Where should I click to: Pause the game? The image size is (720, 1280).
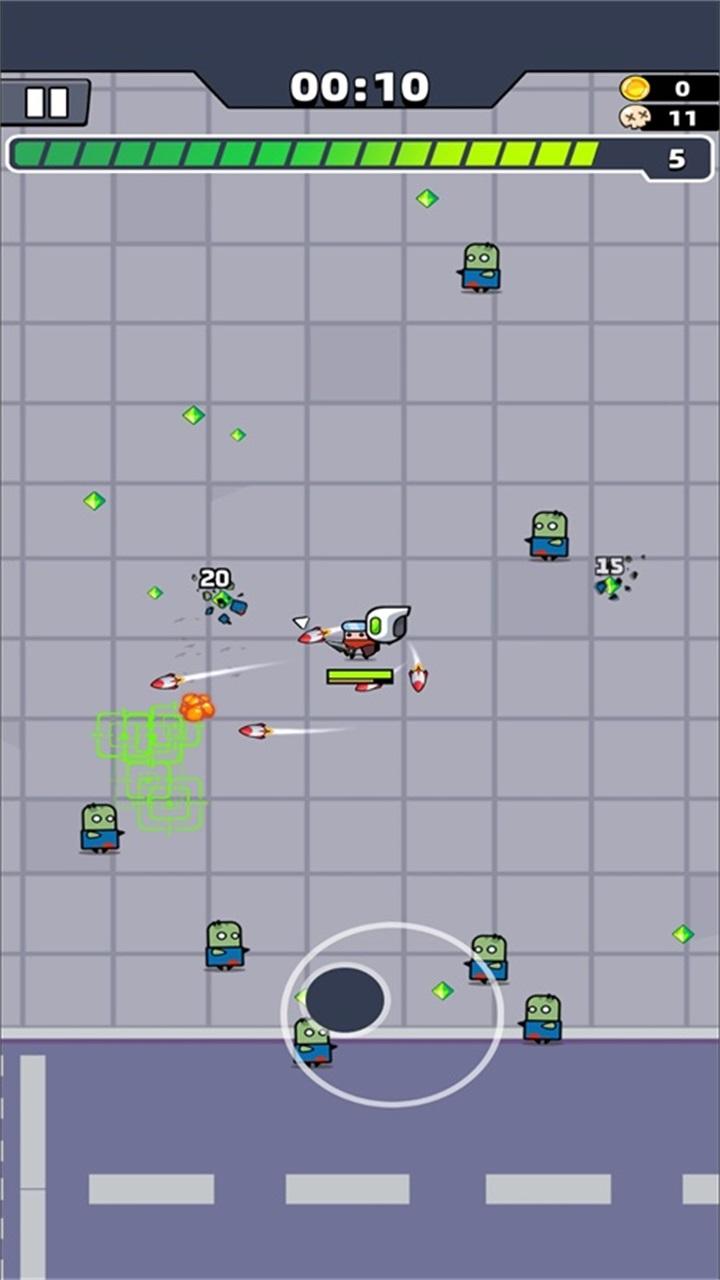45,102
